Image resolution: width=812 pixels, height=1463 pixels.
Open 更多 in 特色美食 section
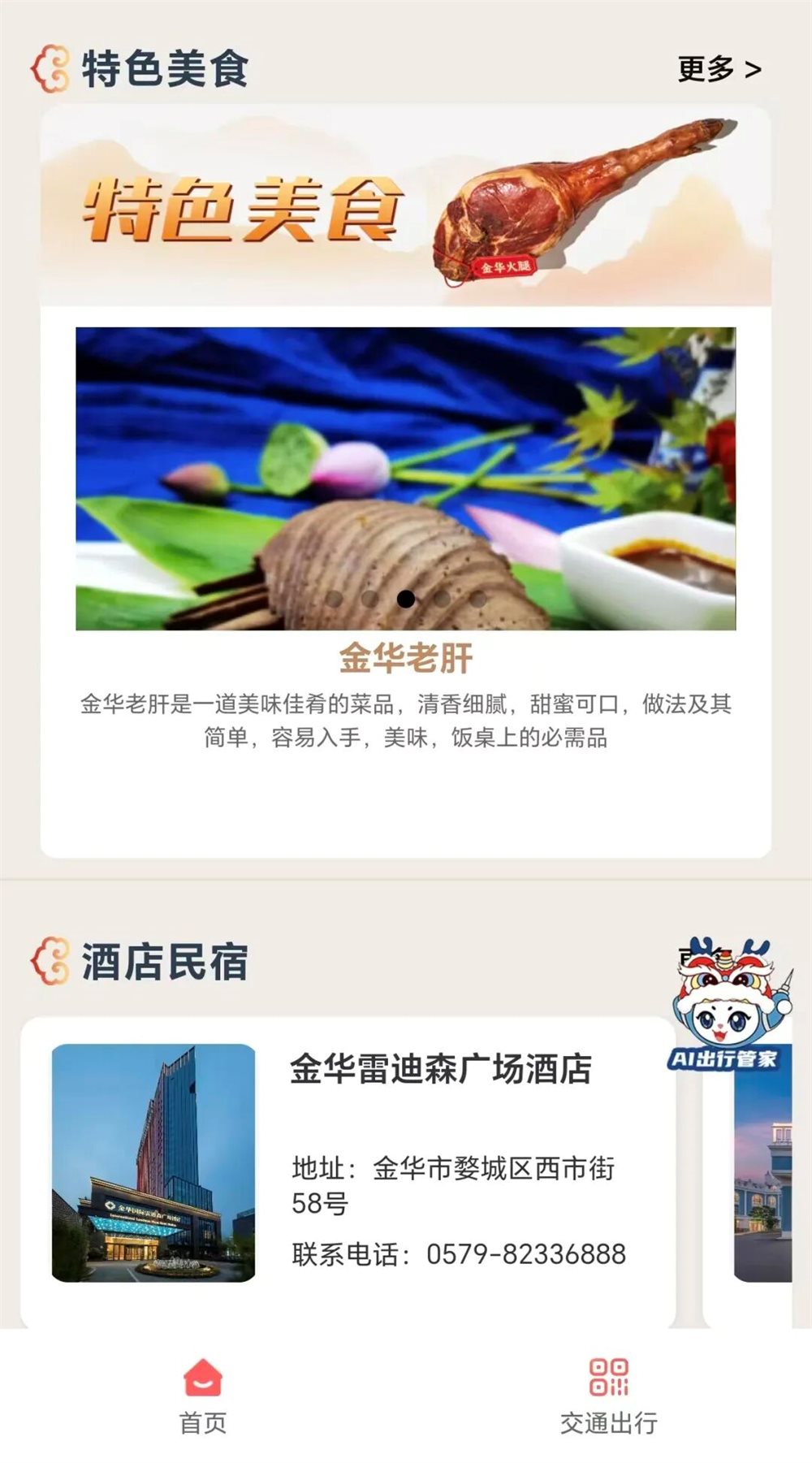pyautogui.click(x=719, y=69)
